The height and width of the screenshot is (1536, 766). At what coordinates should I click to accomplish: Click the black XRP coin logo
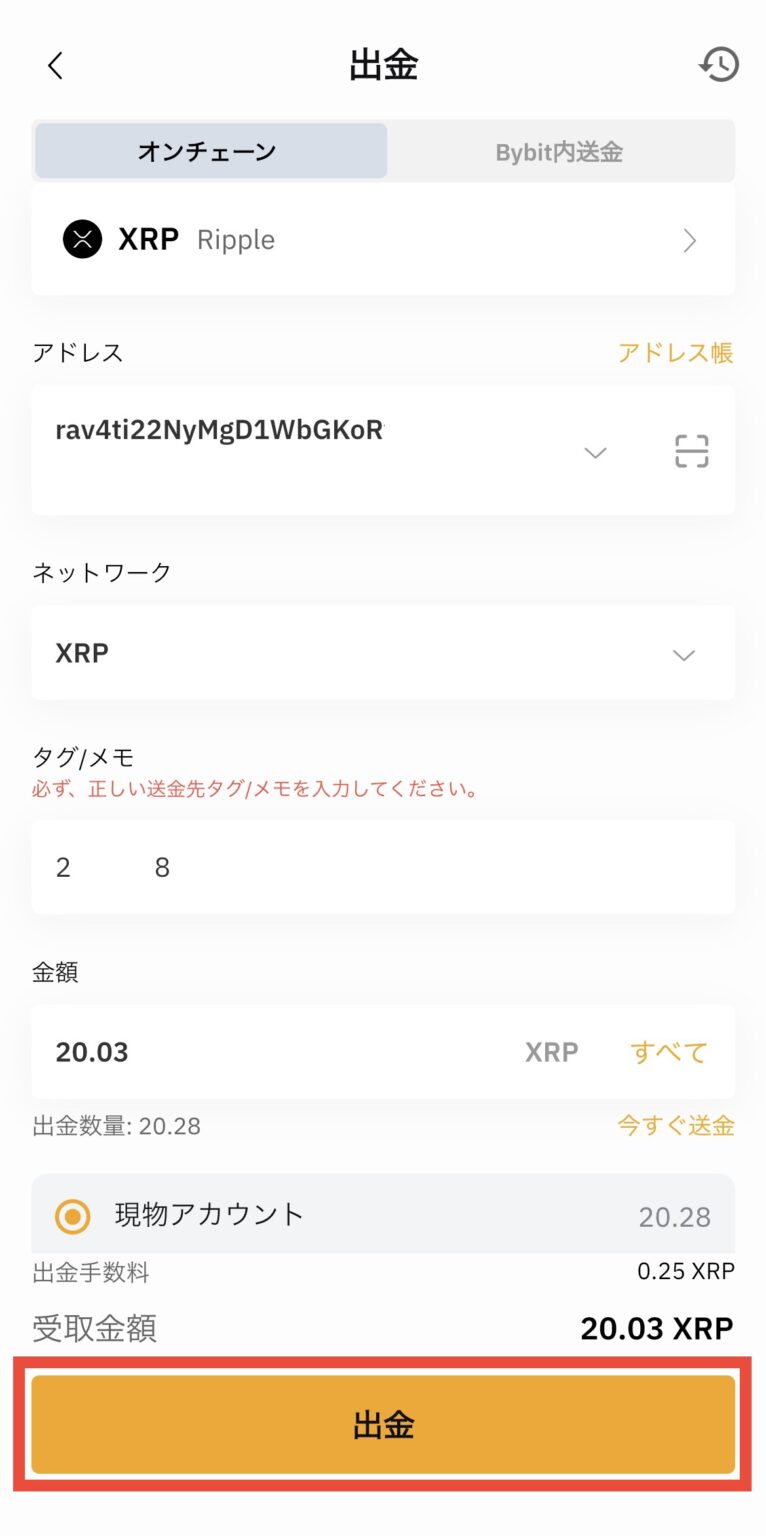tap(84, 240)
